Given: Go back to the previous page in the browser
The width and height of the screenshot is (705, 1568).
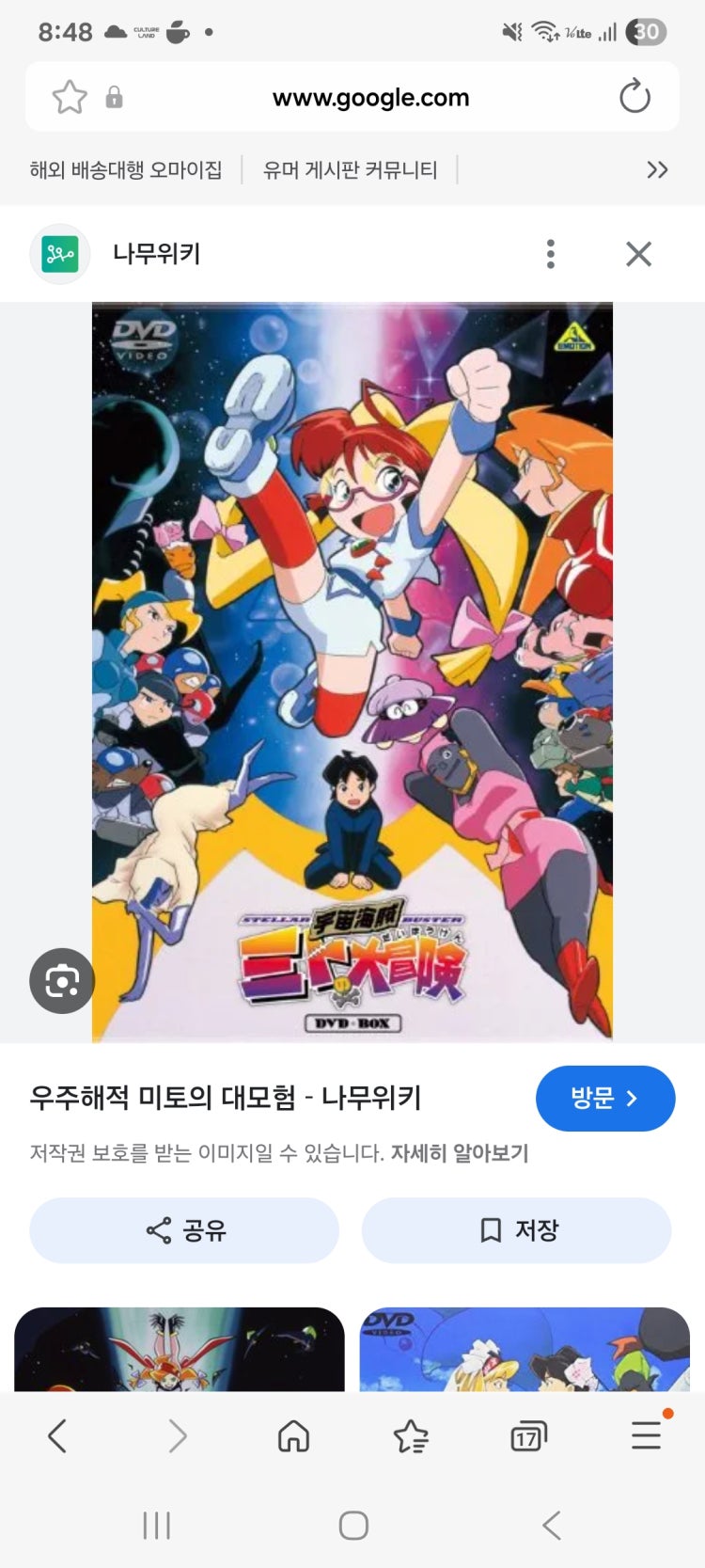Looking at the screenshot, I should pos(57,1435).
